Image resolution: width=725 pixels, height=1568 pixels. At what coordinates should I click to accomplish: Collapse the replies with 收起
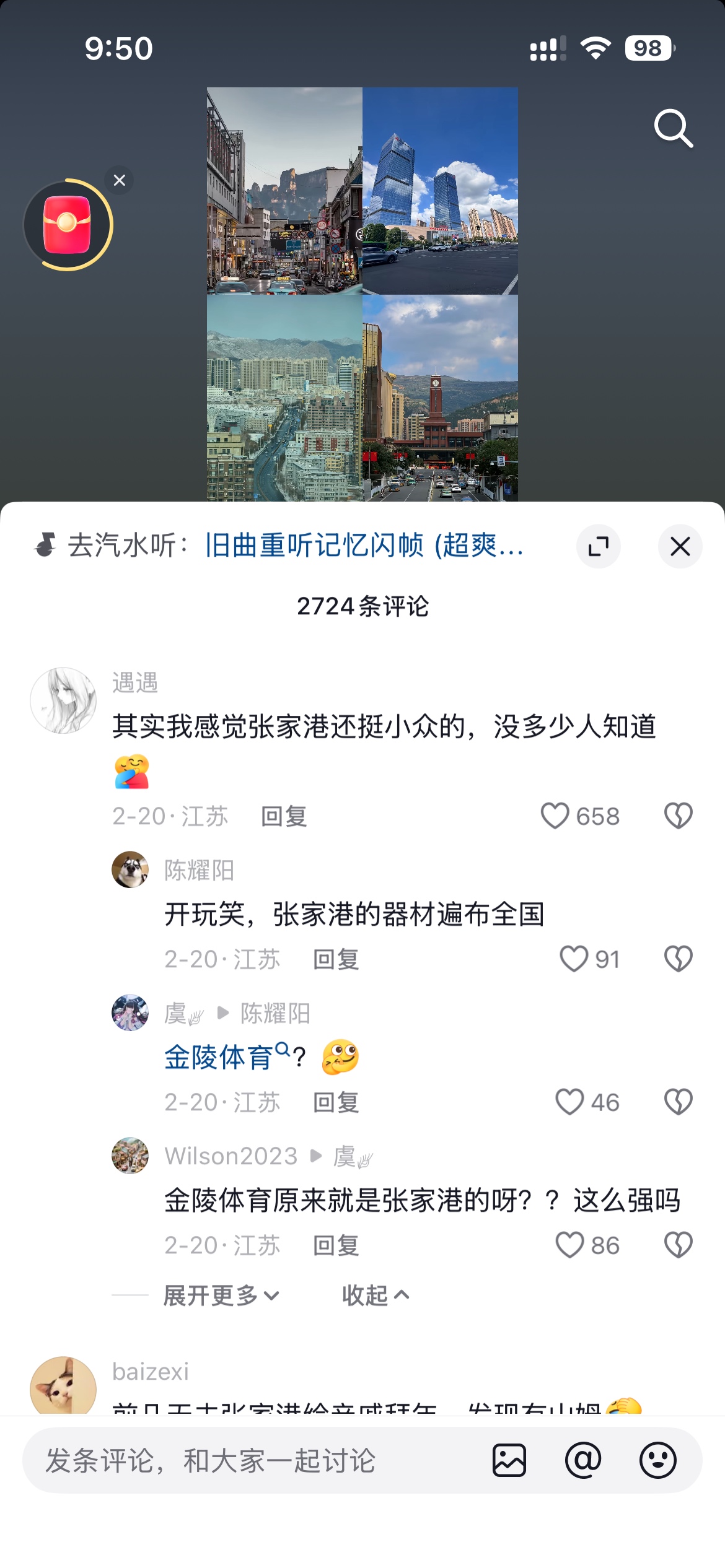coord(376,1295)
